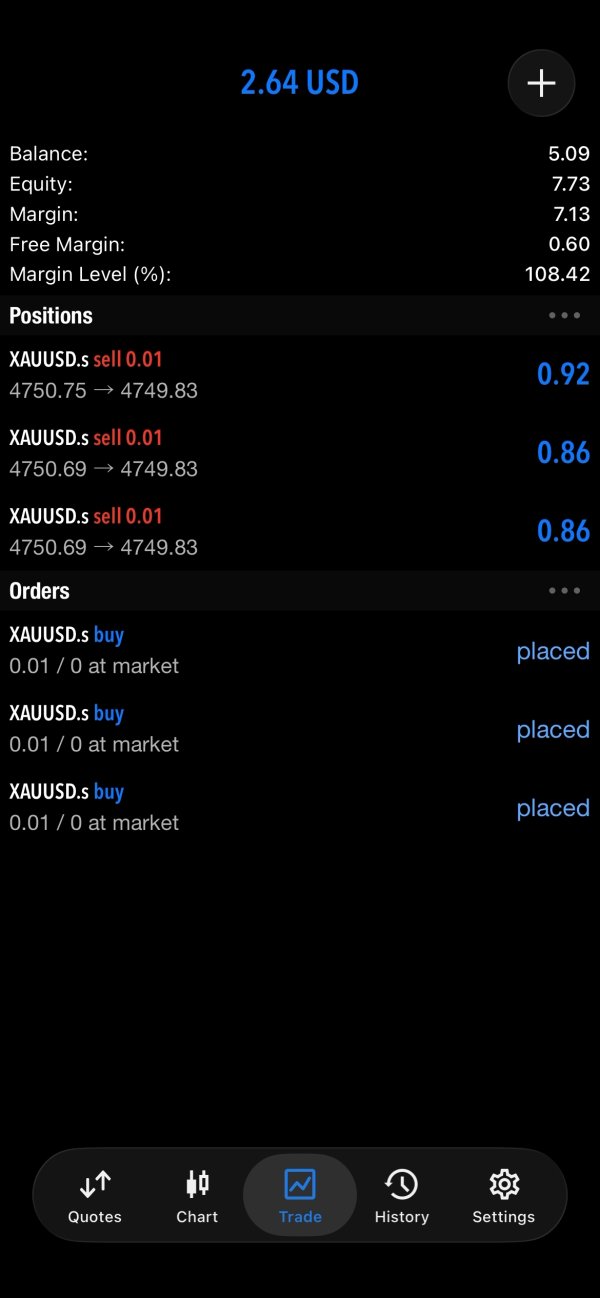Screen dimensions: 600x1298
Task: Tap the plus button for a new order
Action: [541, 83]
